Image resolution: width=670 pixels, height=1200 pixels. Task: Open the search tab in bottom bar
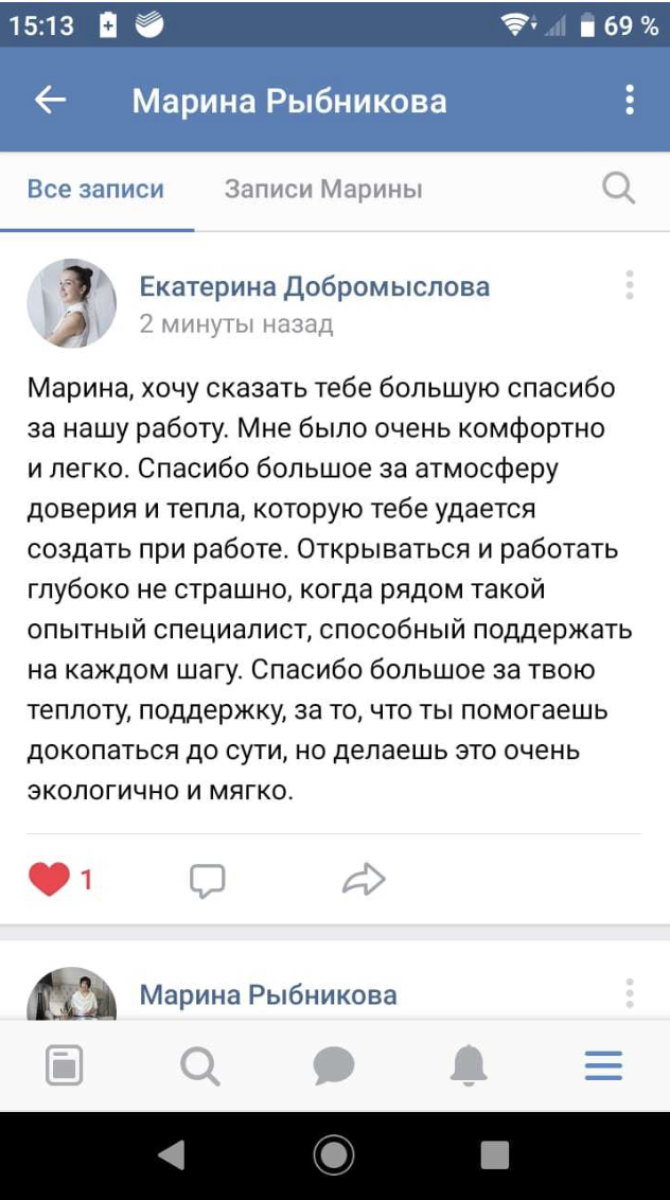pyautogui.click(x=200, y=1066)
